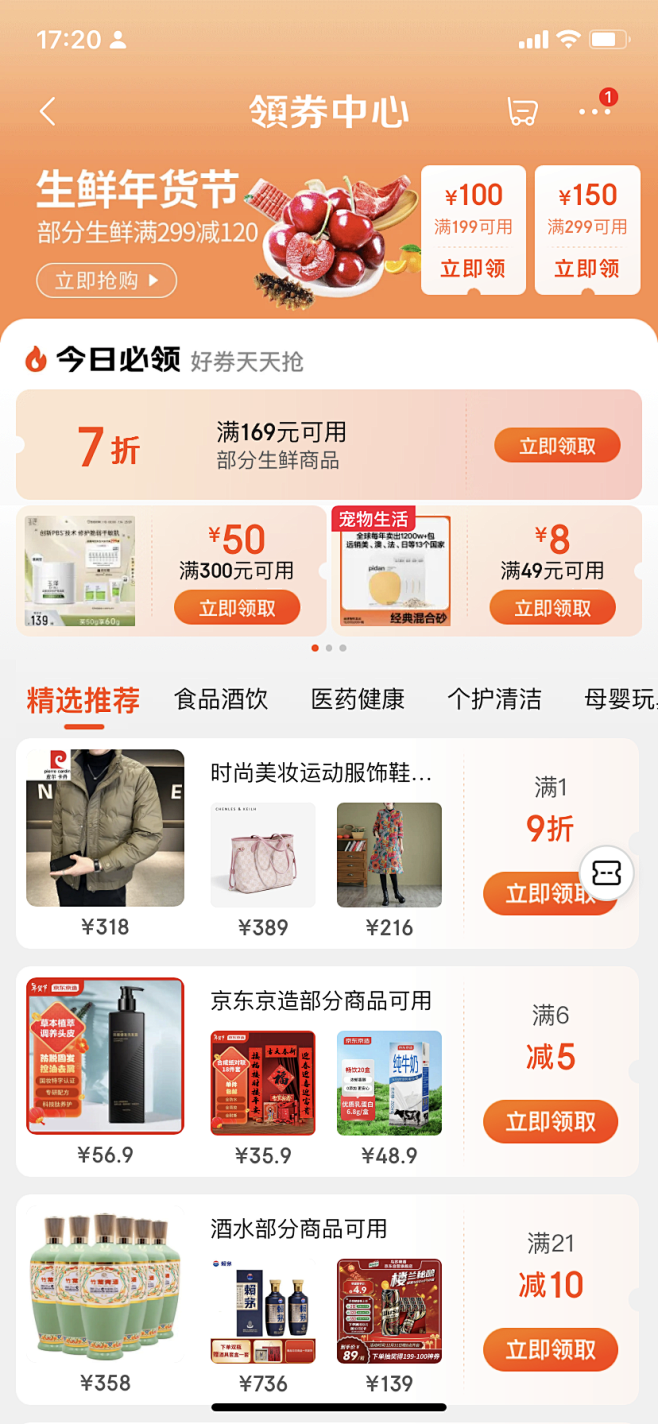Claim the ¥100 满199可用 coupon

473,268
